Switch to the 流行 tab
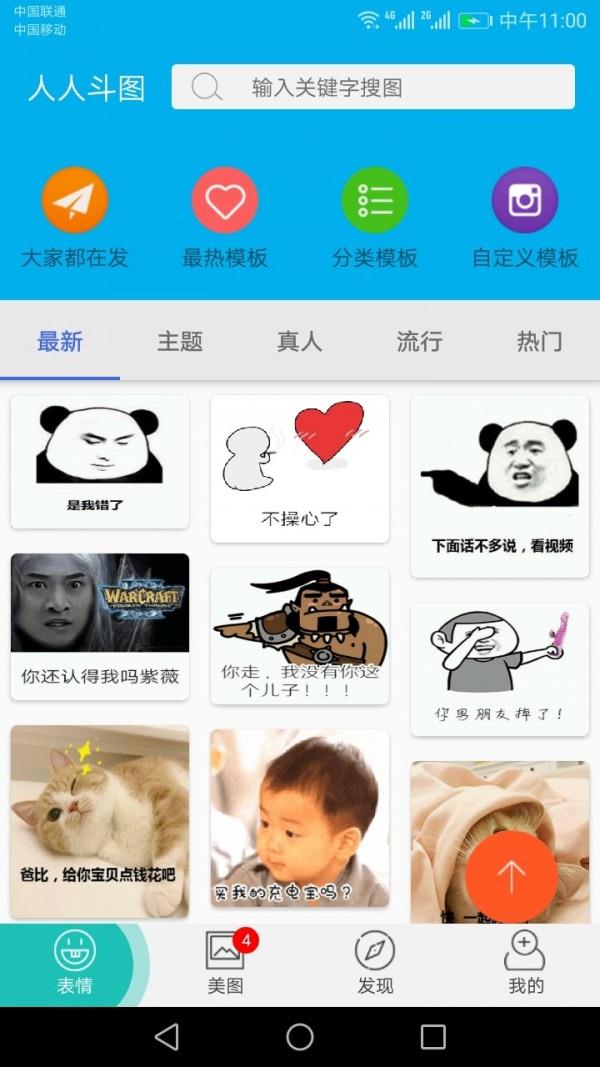This screenshot has height=1067, width=600. [420, 341]
